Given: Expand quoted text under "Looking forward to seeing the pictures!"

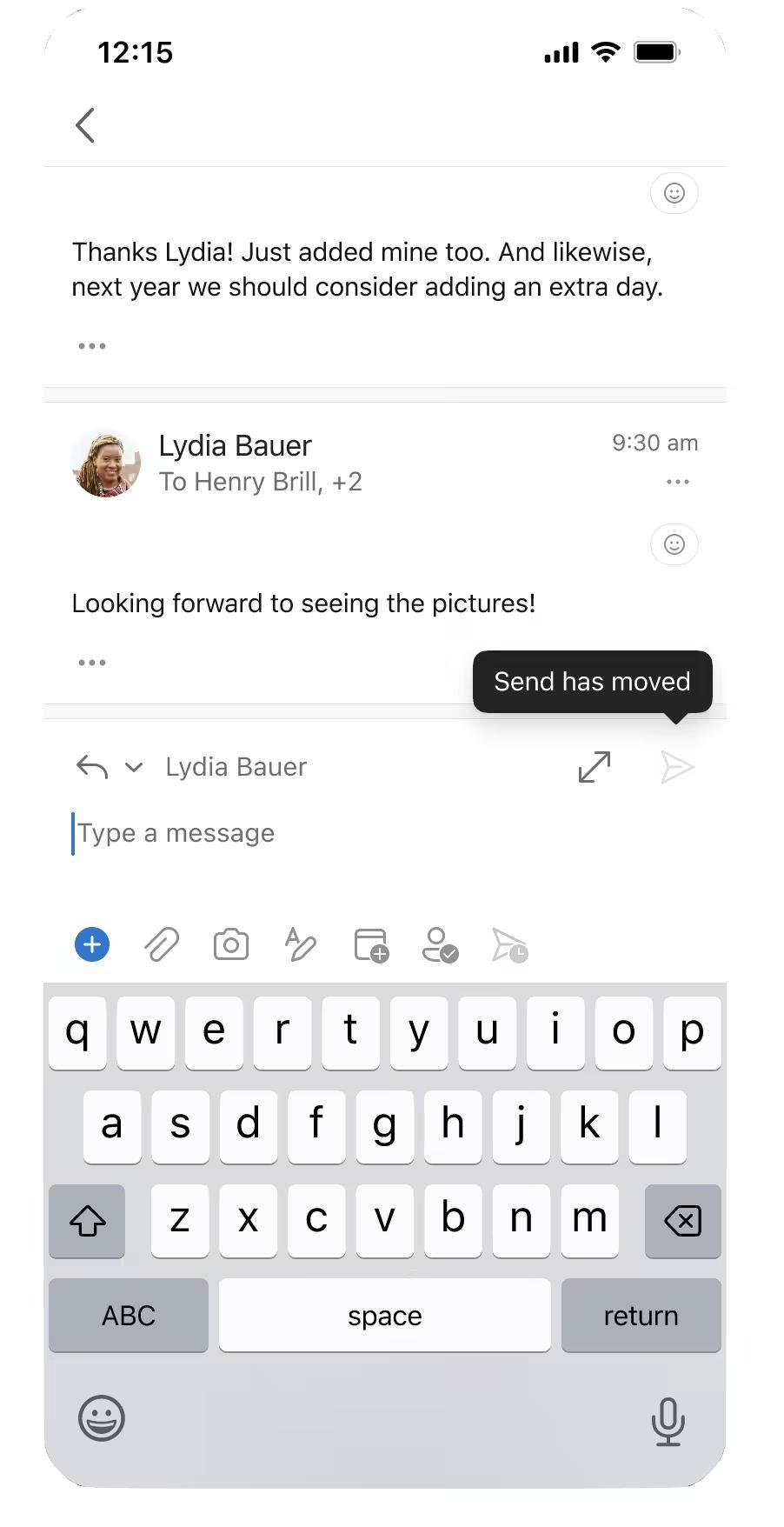Looking at the screenshot, I should click(x=92, y=663).
